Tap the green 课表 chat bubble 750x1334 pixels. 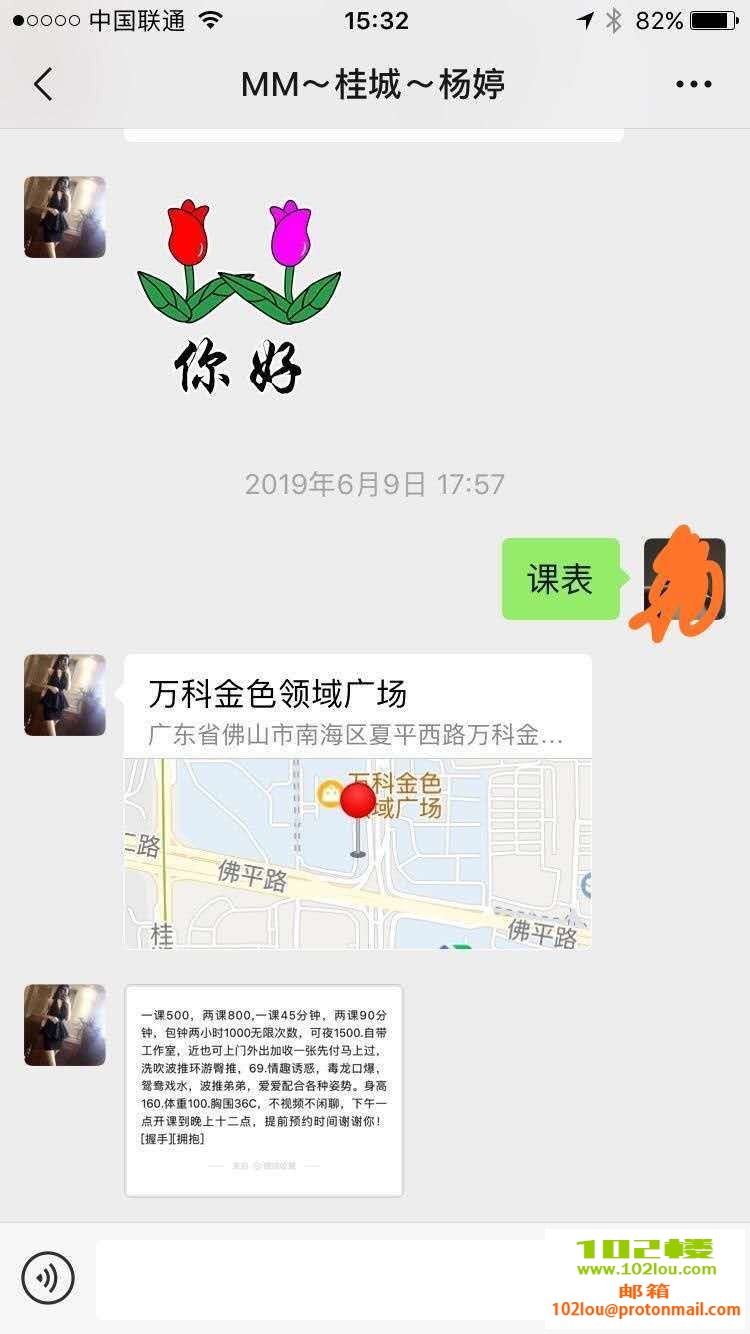[560, 578]
